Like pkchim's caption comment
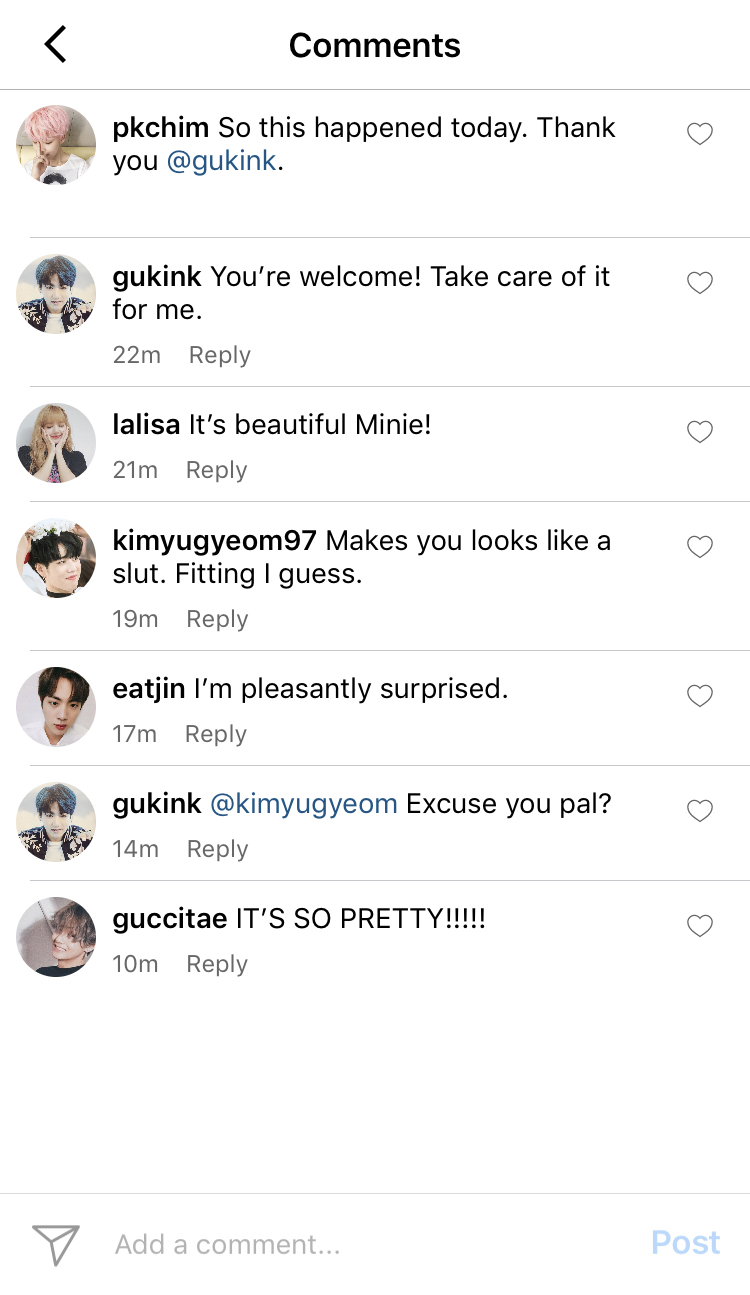 (x=700, y=134)
